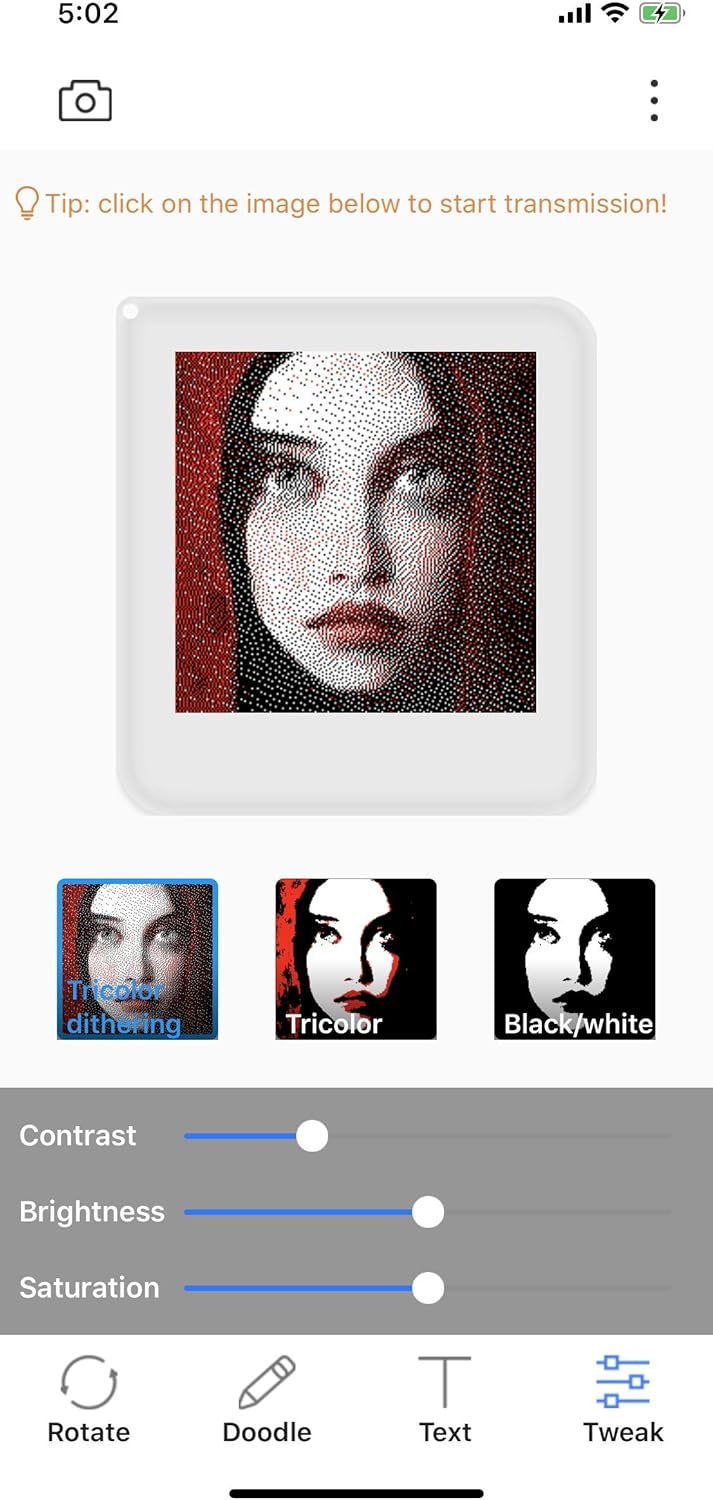Image resolution: width=713 pixels, height=1500 pixels.
Task: Select the Tricolor dithering filter
Action: 137,959
